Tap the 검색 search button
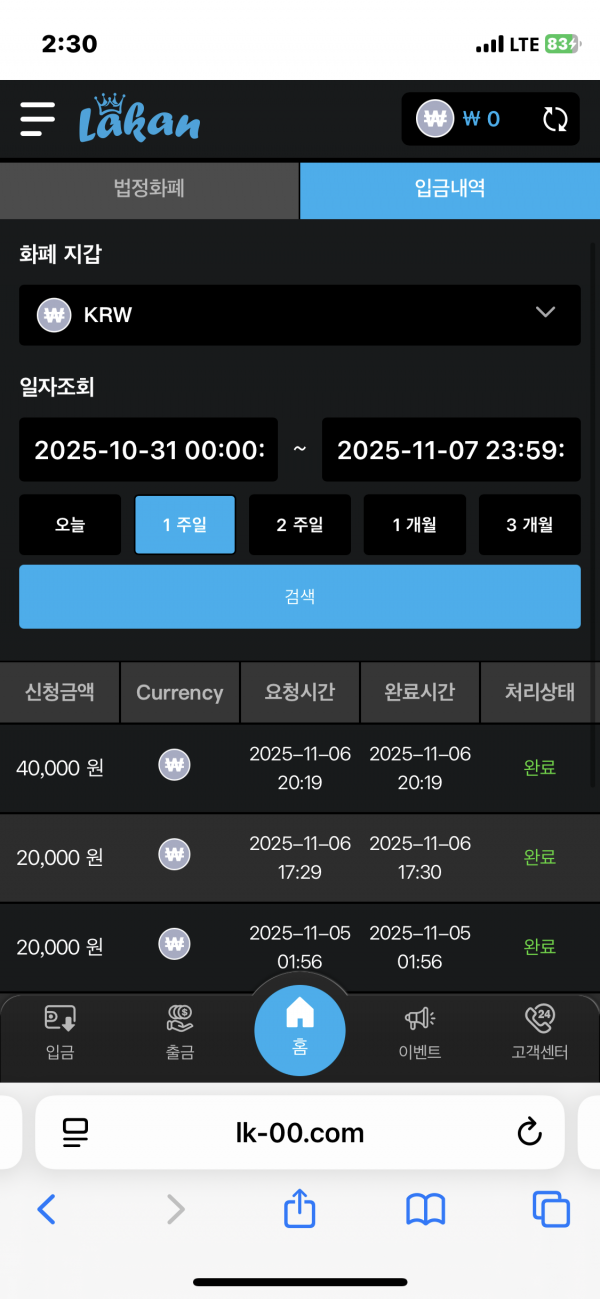This screenshot has height=1299, width=600. point(300,597)
